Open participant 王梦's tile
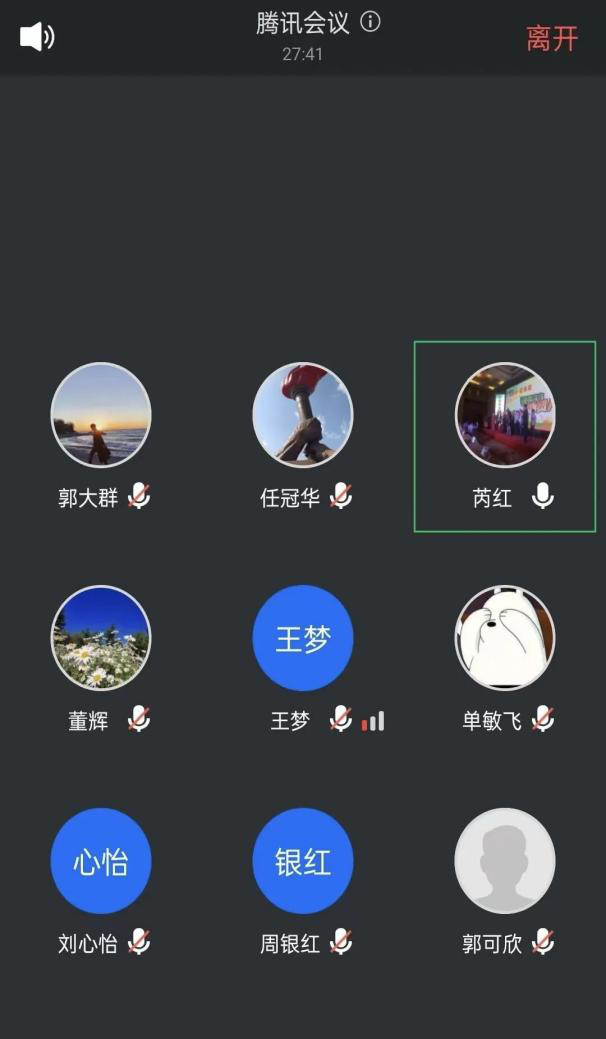 click(x=303, y=638)
